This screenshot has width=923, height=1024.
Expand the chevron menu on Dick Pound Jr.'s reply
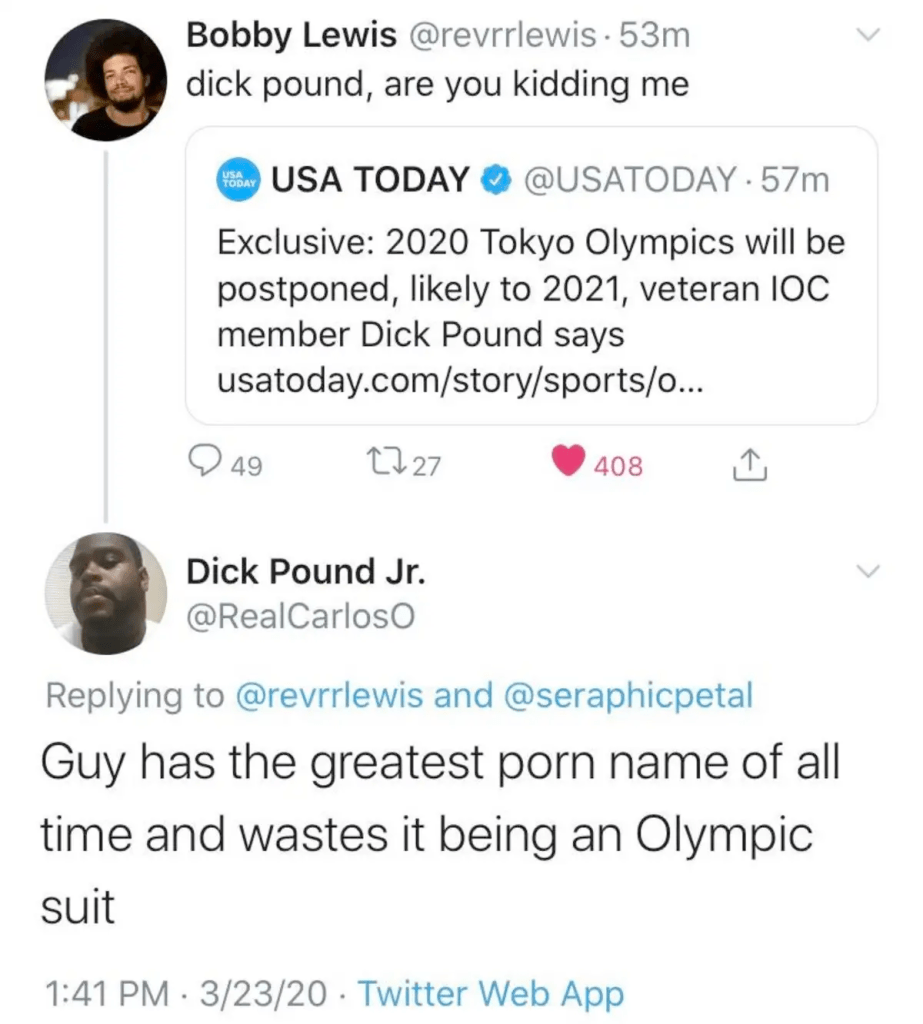point(868,571)
